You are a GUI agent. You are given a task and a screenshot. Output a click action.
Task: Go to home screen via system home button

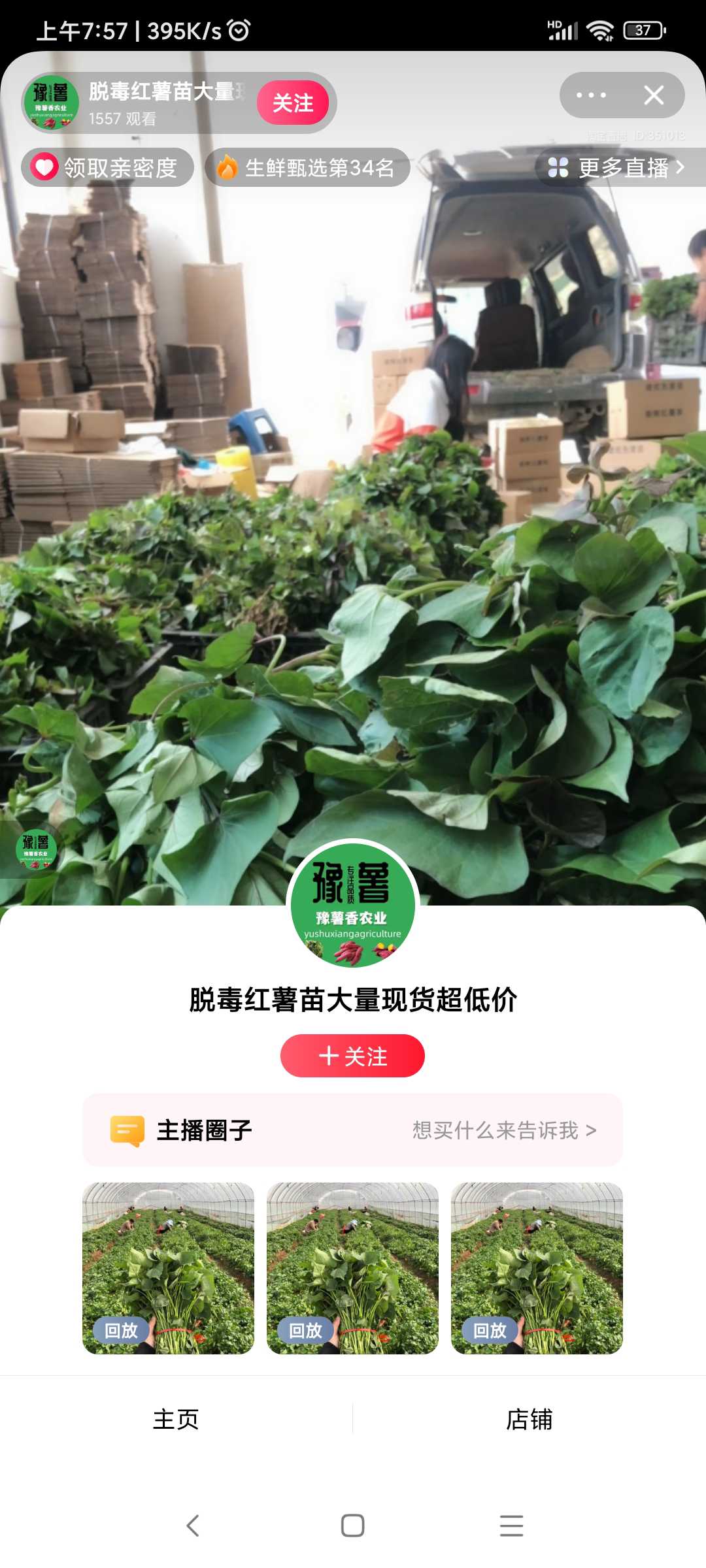pos(352,1526)
